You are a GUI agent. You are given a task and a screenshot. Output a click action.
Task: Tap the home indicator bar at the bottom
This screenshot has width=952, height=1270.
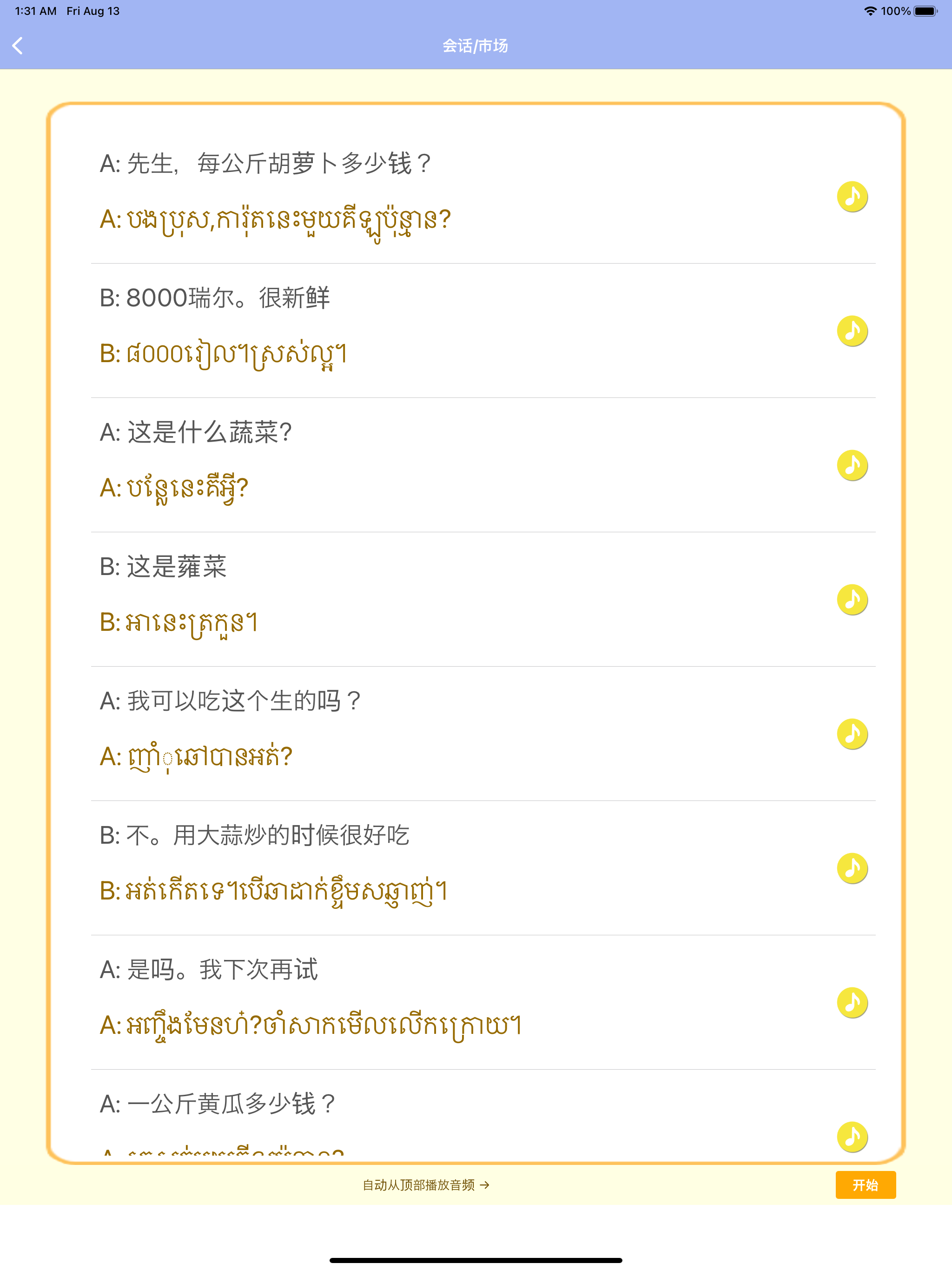tap(476, 1261)
